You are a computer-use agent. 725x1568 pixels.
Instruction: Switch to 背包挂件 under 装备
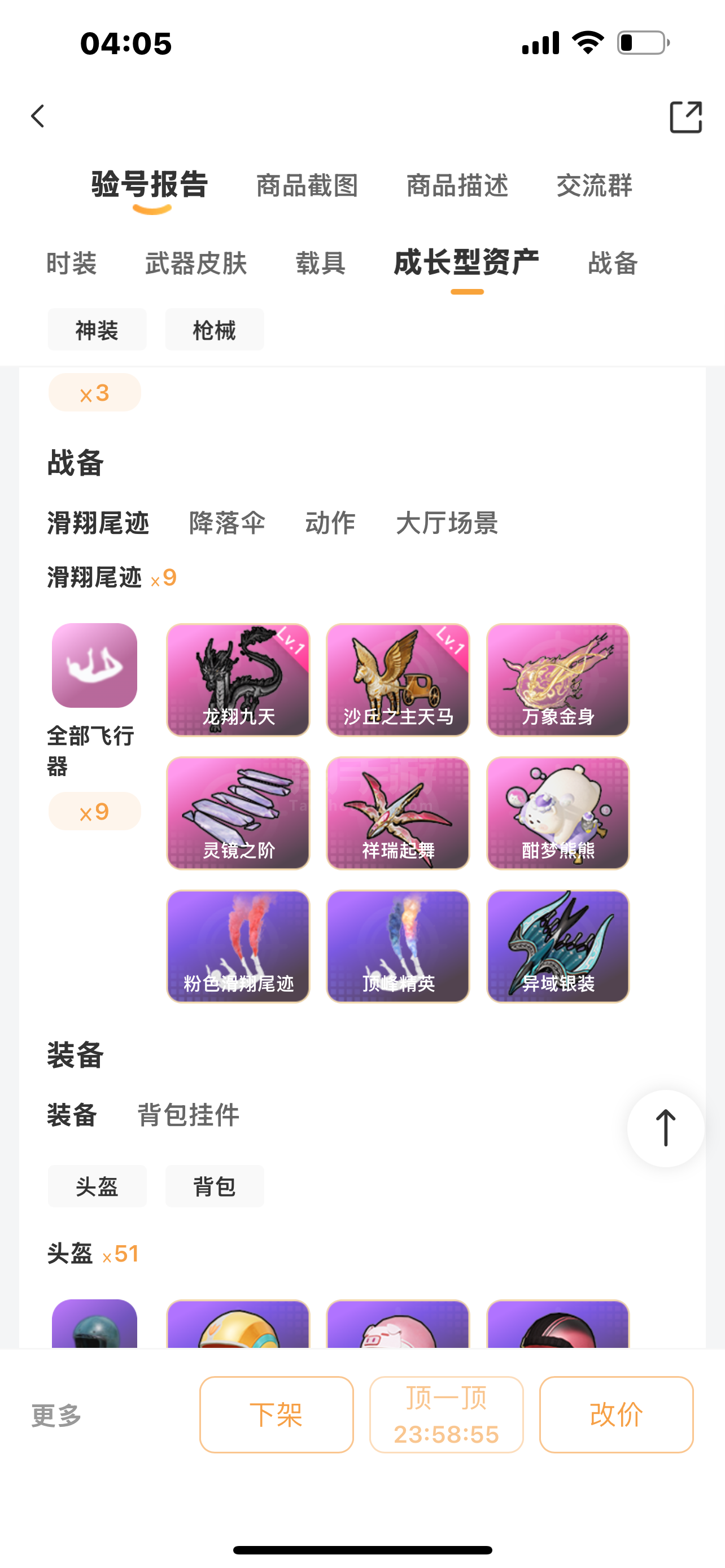[188, 1115]
